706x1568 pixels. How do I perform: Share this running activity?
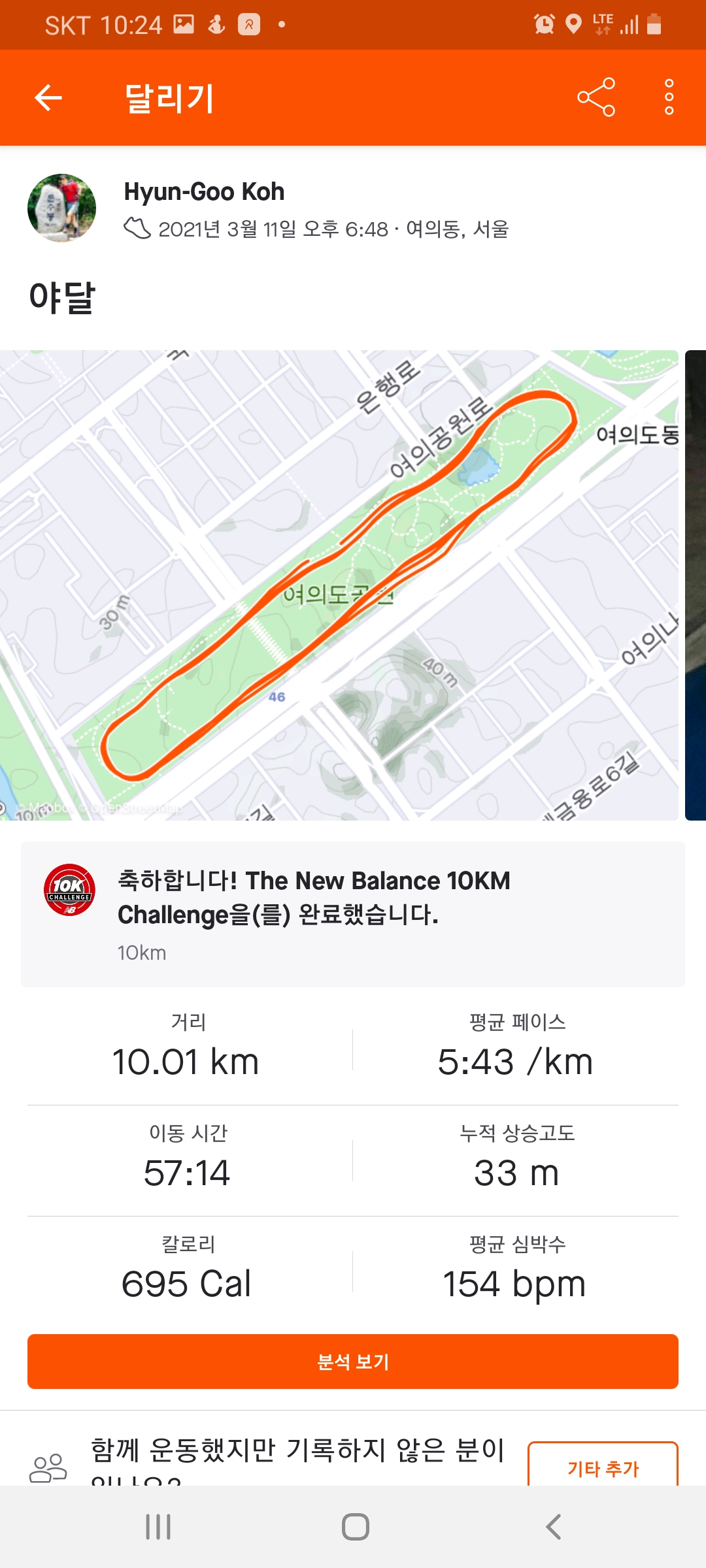click(596, 97)
